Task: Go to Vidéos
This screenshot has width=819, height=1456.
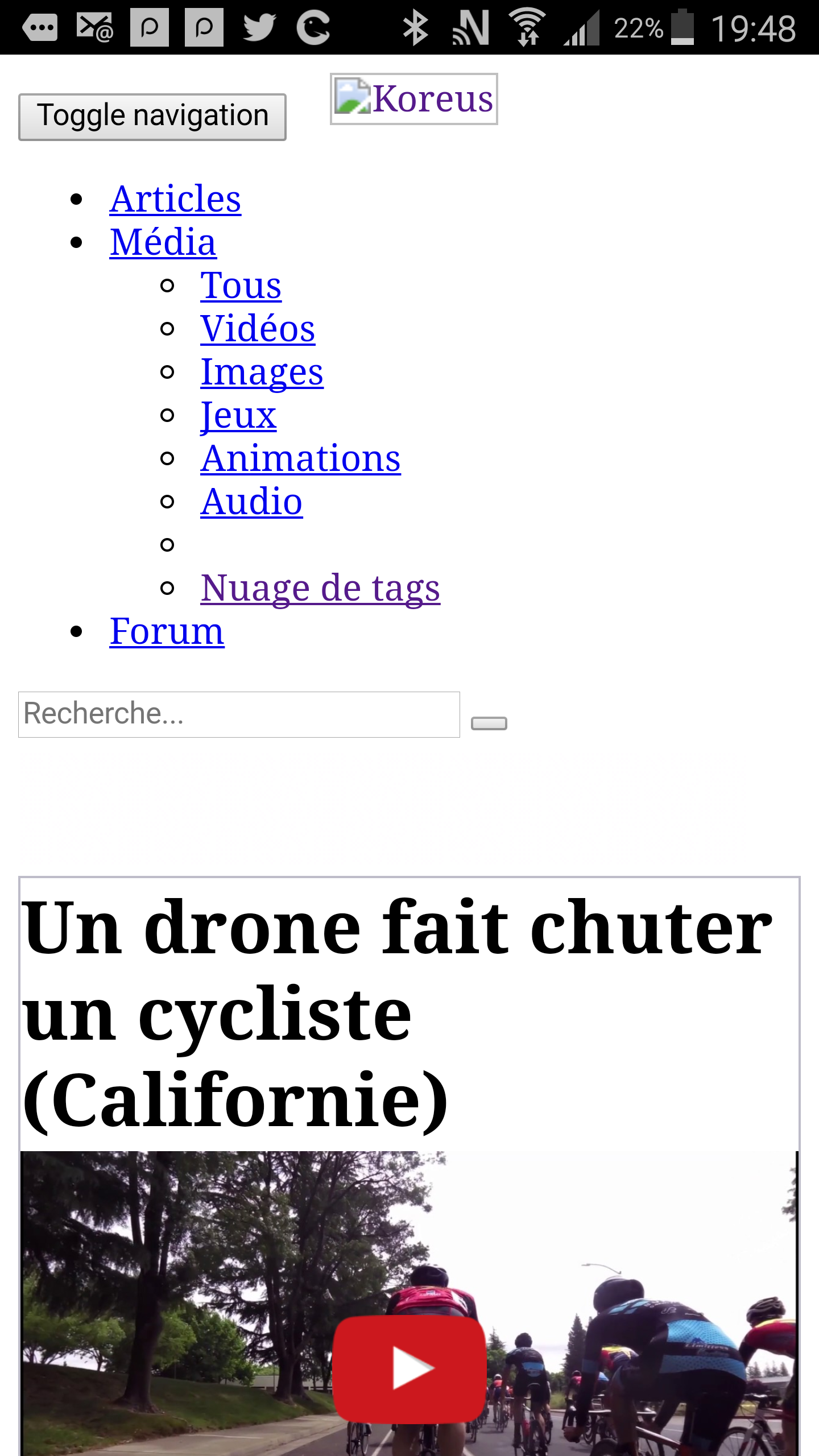Action: tap(257, 329)
